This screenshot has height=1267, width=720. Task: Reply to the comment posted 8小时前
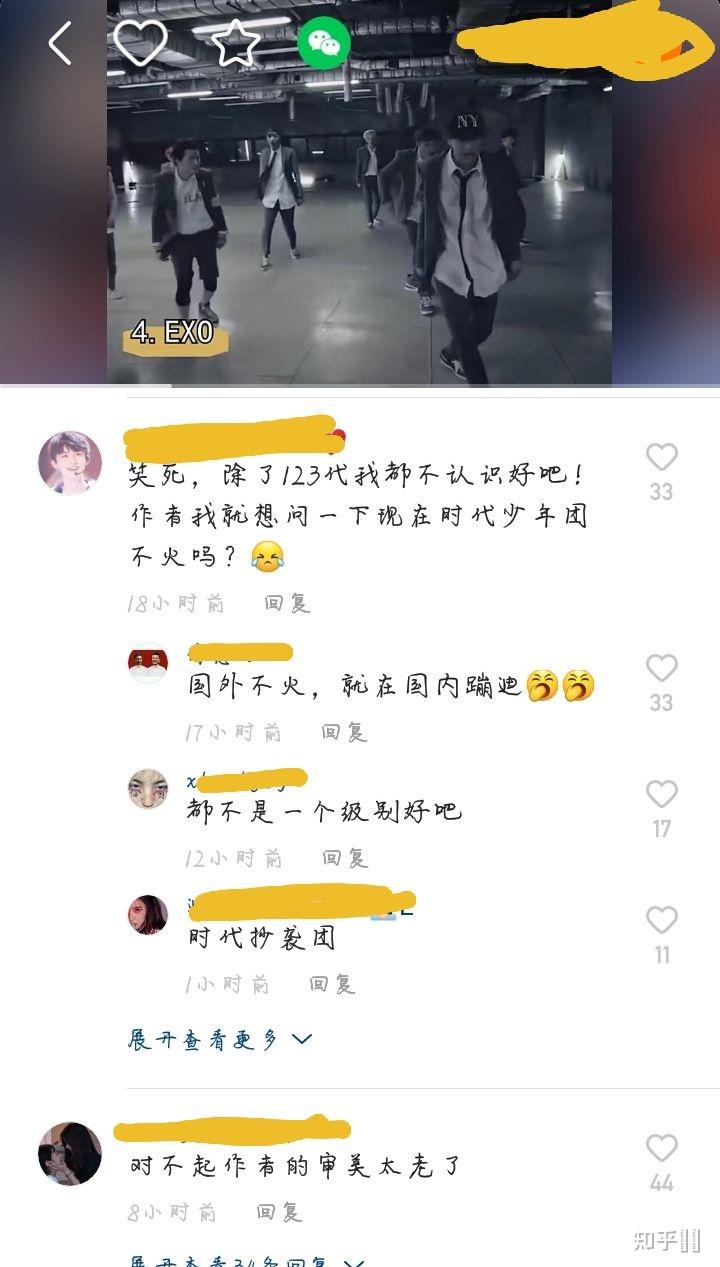(x=279, y=1212)
